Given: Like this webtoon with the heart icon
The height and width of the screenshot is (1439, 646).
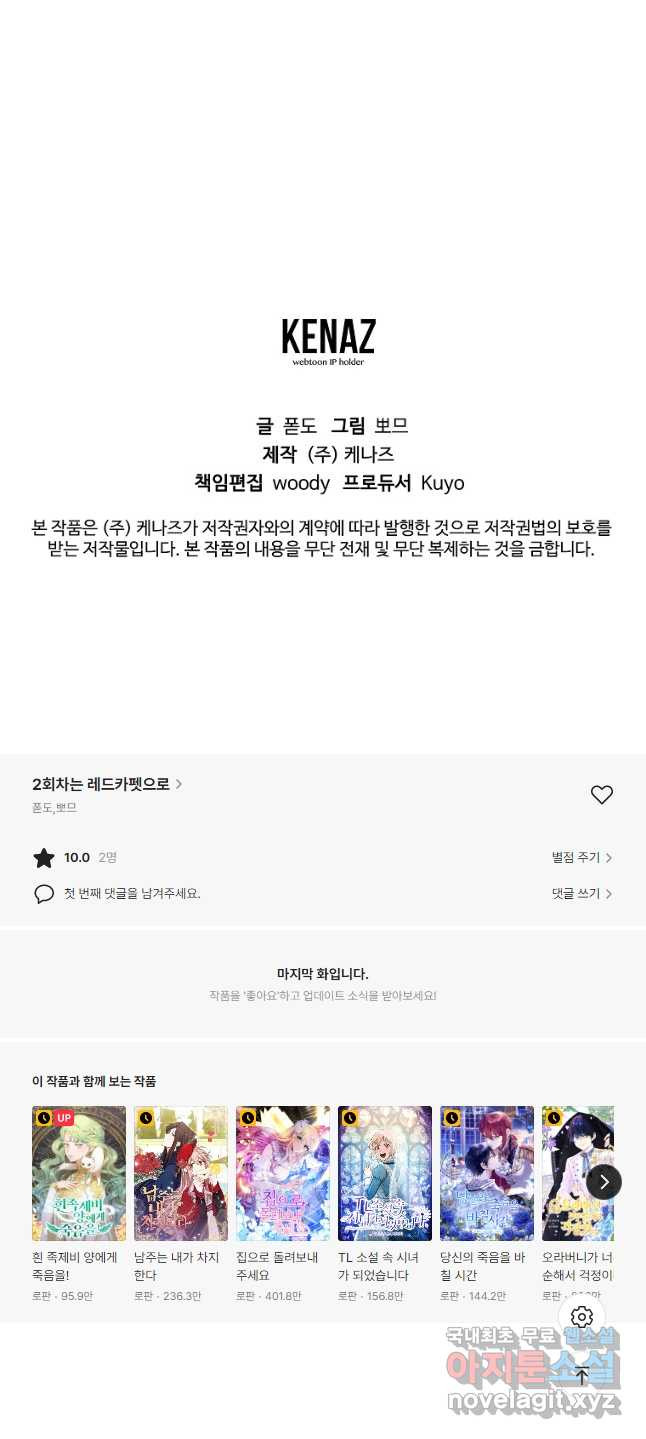Looking at the screenshot, I should (x=601, y=795).
